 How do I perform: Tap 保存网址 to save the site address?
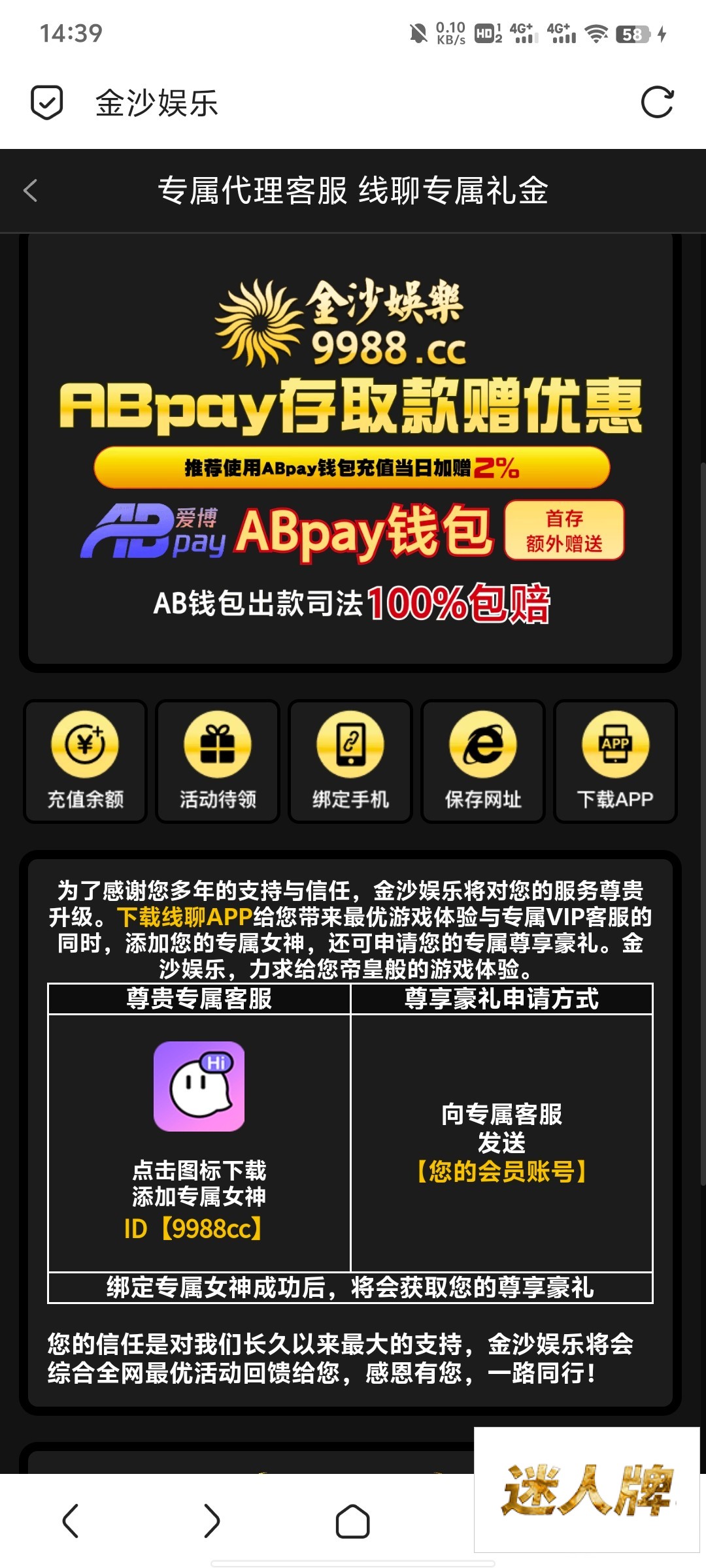point(483,761)
